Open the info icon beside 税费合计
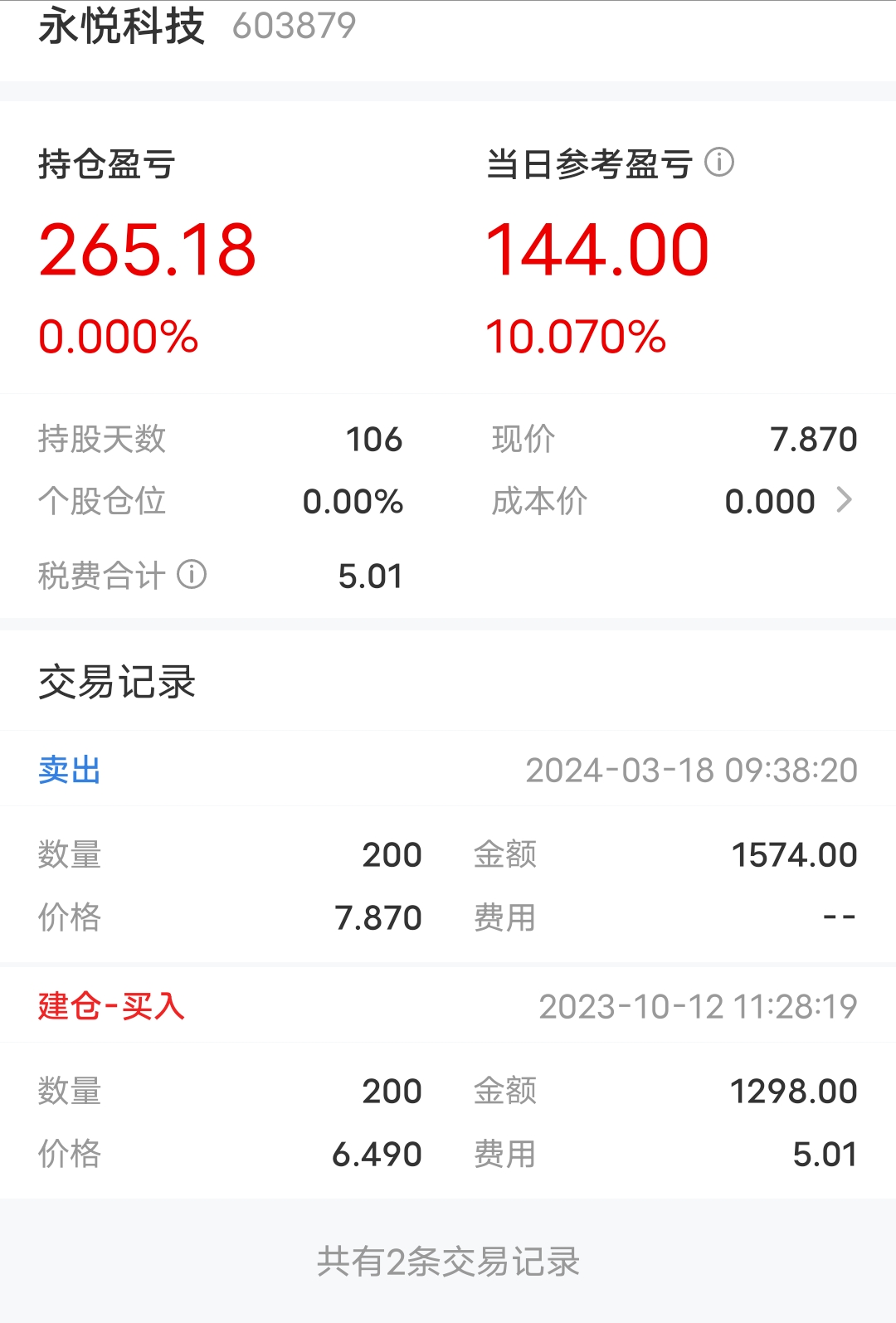 pyautogui.click(x=192, y=574)
